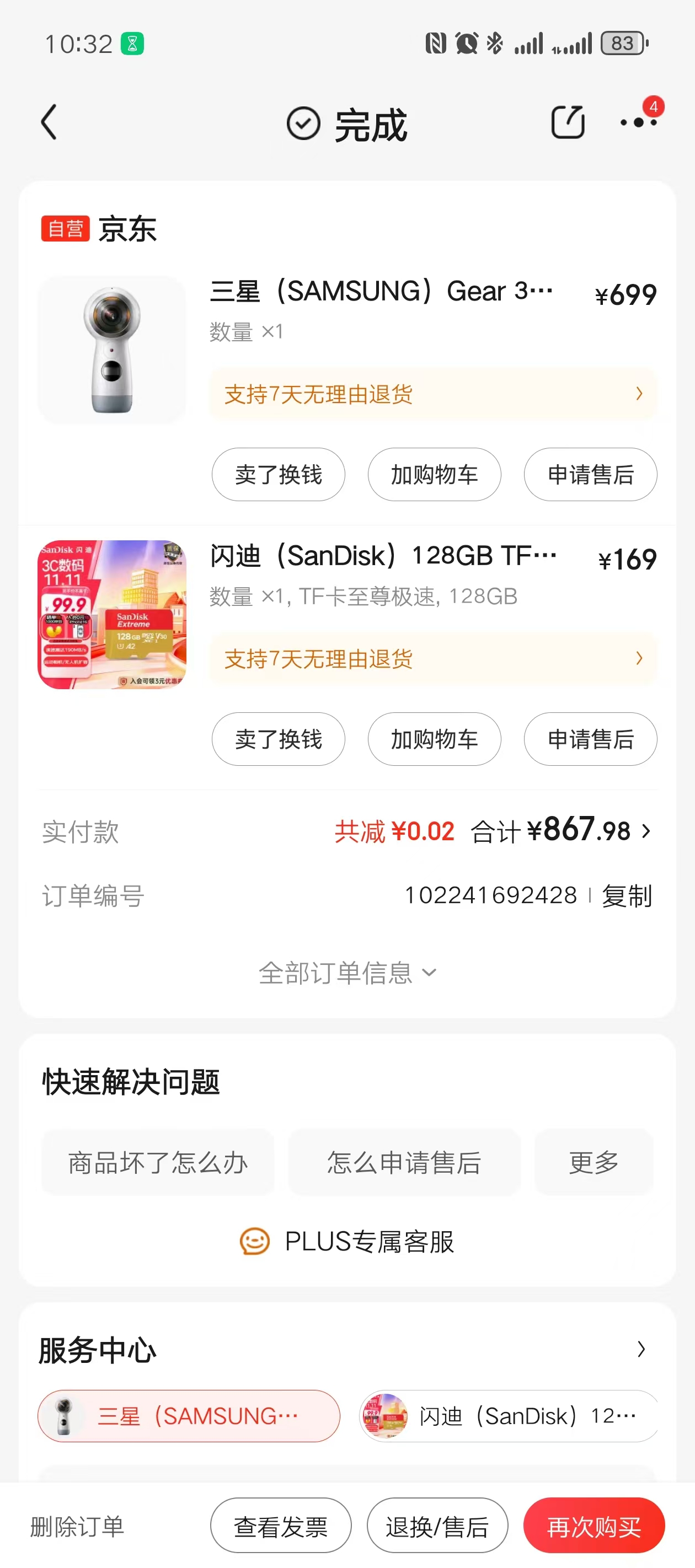This screenshot has width=695, height=1568.
Task: Expand 全部订单信息
Action: click(x=347, y=973)
